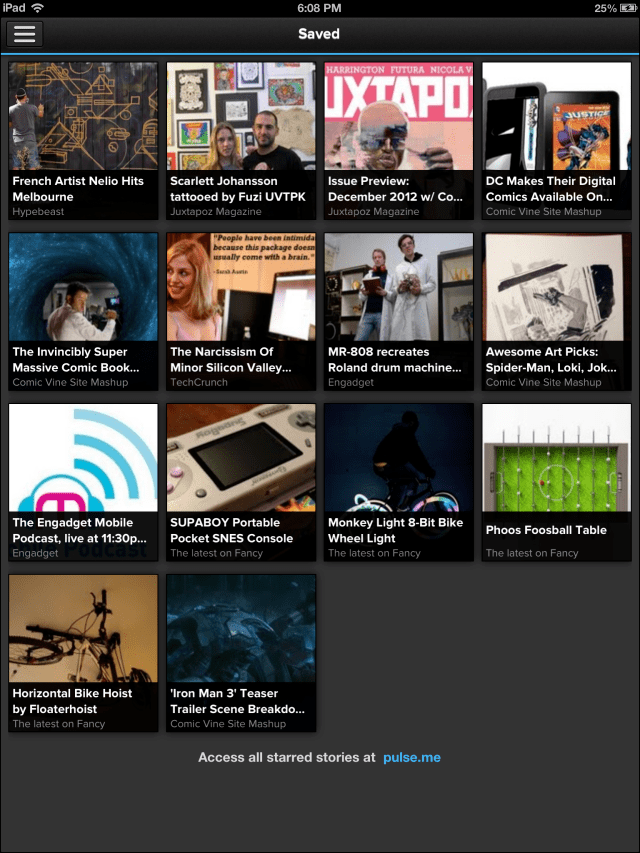640x853 pixels.
Task: Open The Engadget Mobile Podcast story
Action: (83, 482)
